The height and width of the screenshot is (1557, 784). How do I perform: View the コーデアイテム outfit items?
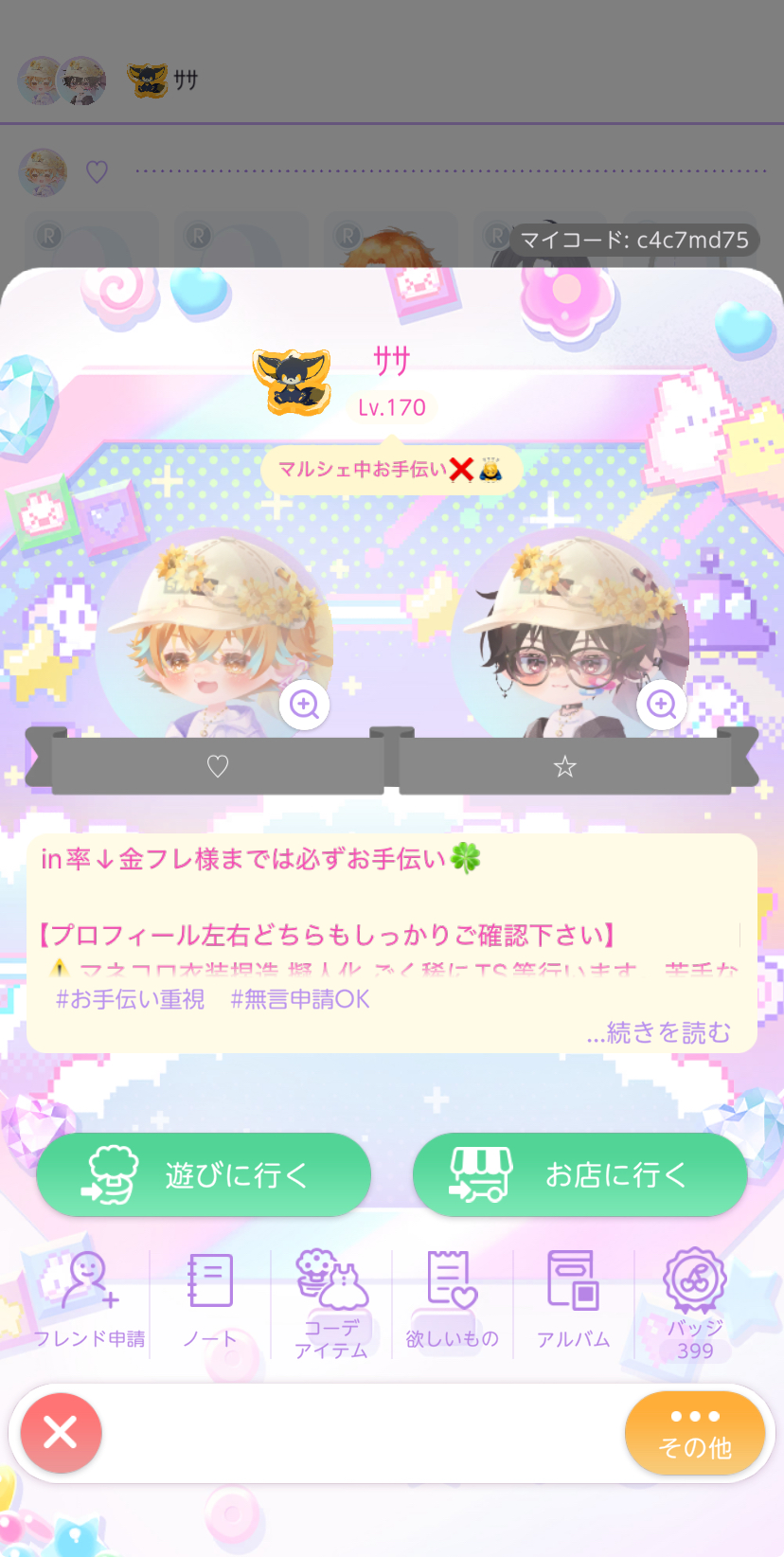tap(330, 1302)
